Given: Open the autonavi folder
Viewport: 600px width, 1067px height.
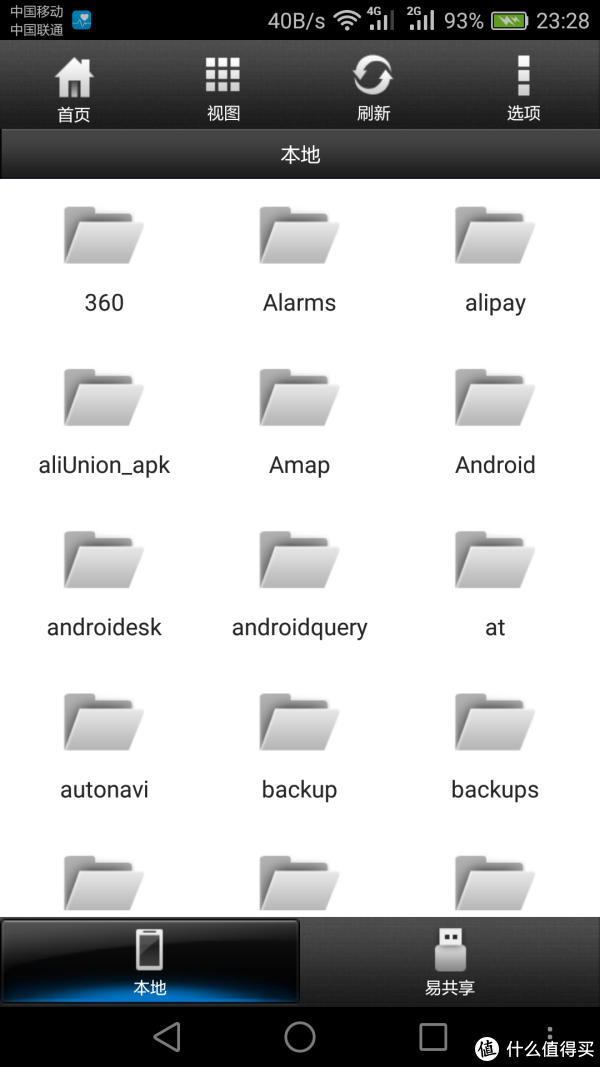Looking at the screenshot, I should click(104, 746).
